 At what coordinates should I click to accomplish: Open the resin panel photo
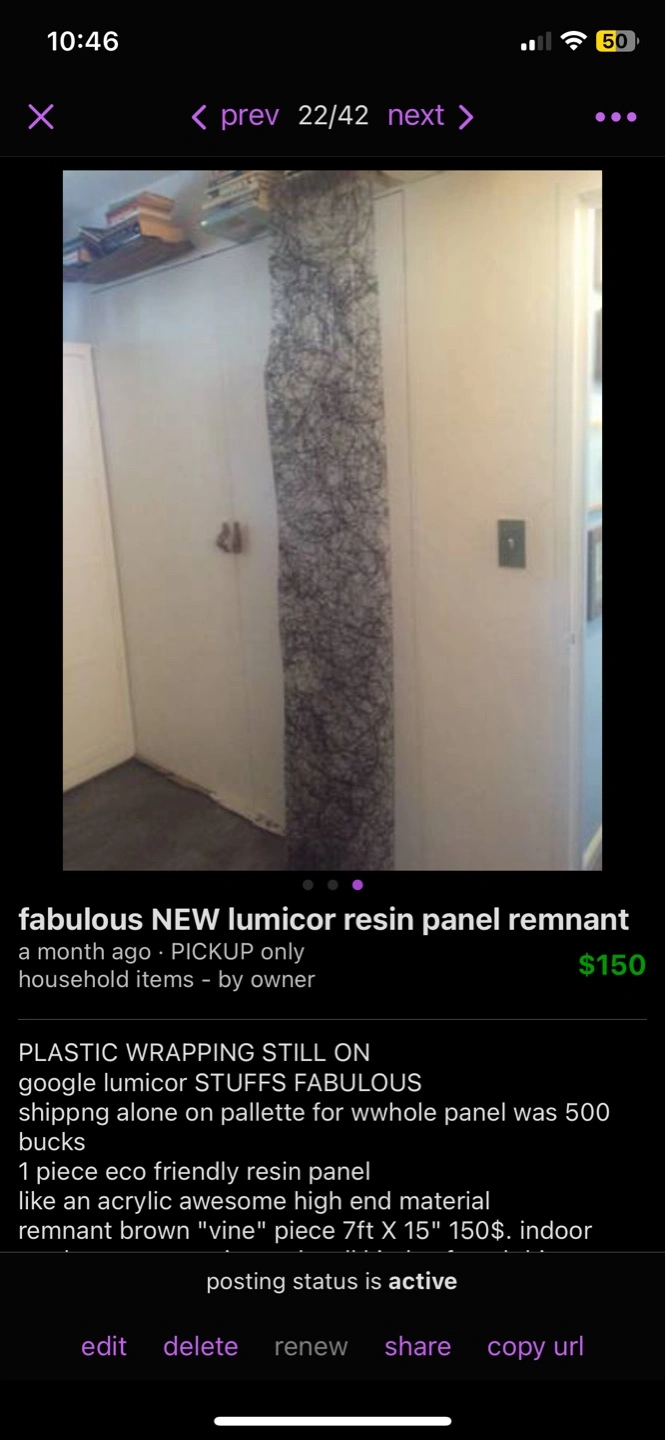[x=332, y=520]
